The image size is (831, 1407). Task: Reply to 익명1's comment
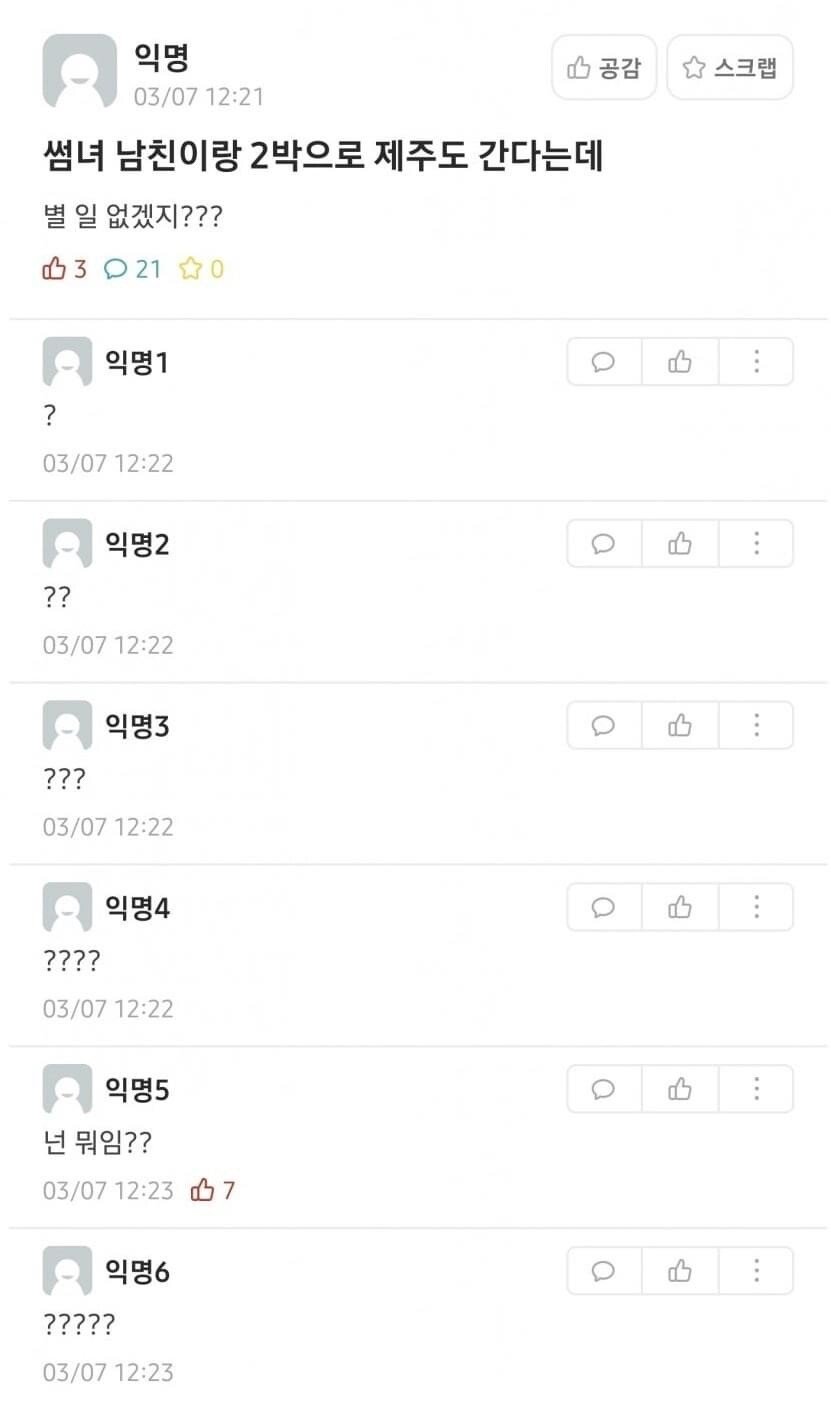pyautogui.click(x=604, y=361)
